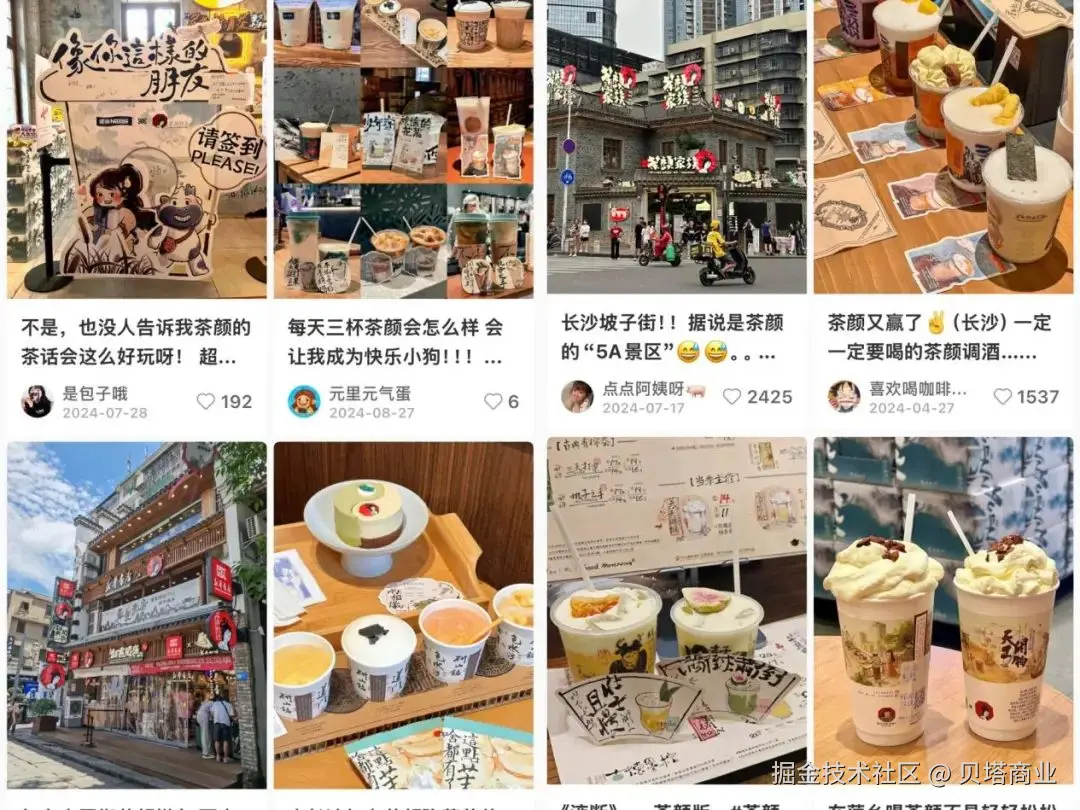Open the post about 茶颜的茶话会
This screenshot has height=810, width=1080.
pyautogui.click(x=136, y=341)
